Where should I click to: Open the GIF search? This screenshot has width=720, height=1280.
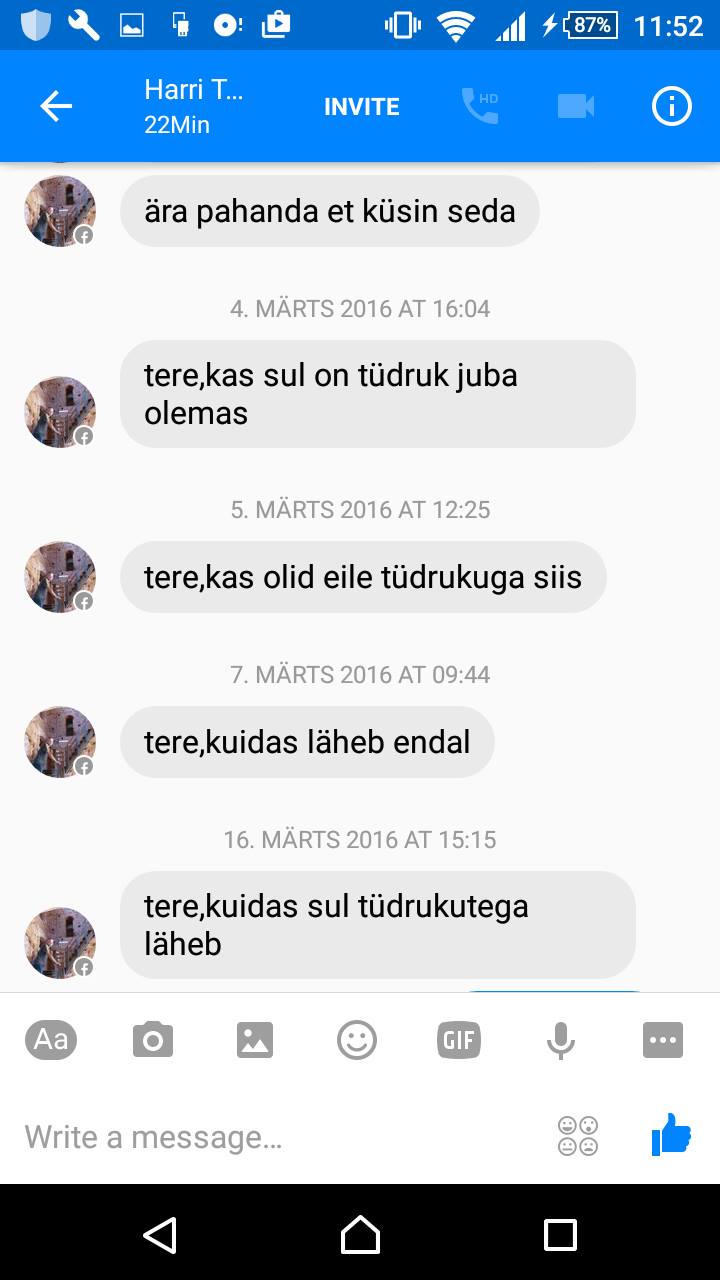[459, 1040]
